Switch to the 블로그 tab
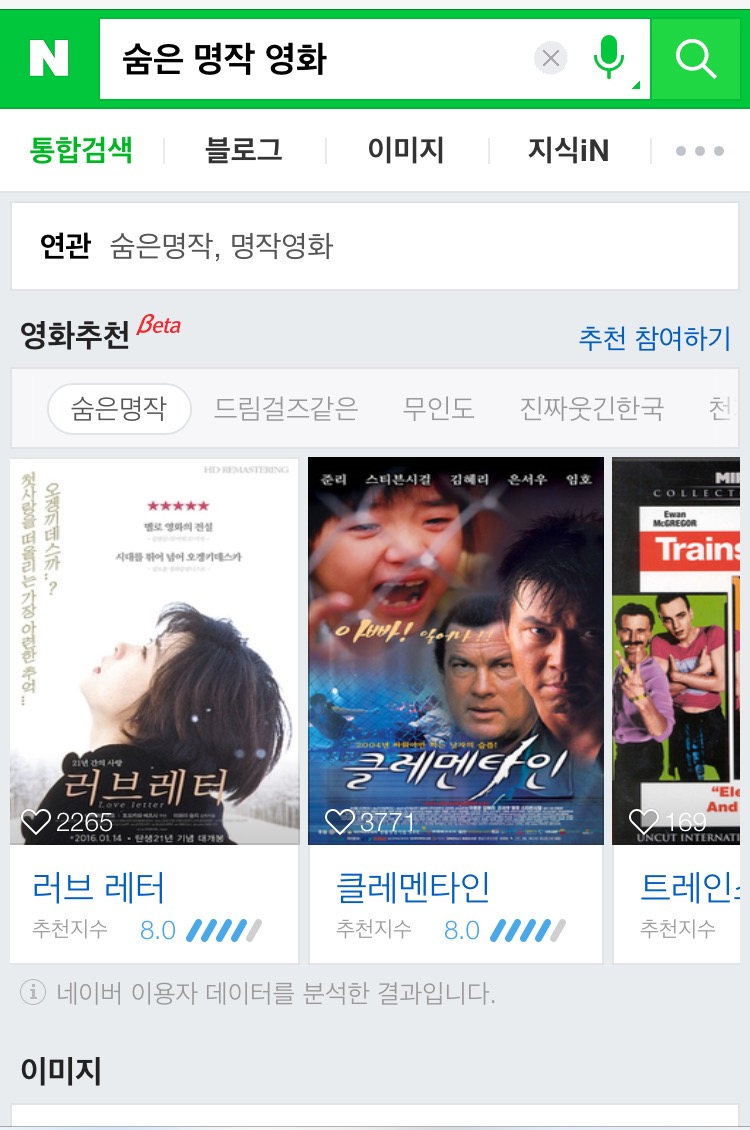Image resolution: width=750 pixels, height=1130 pixels. 244,151
